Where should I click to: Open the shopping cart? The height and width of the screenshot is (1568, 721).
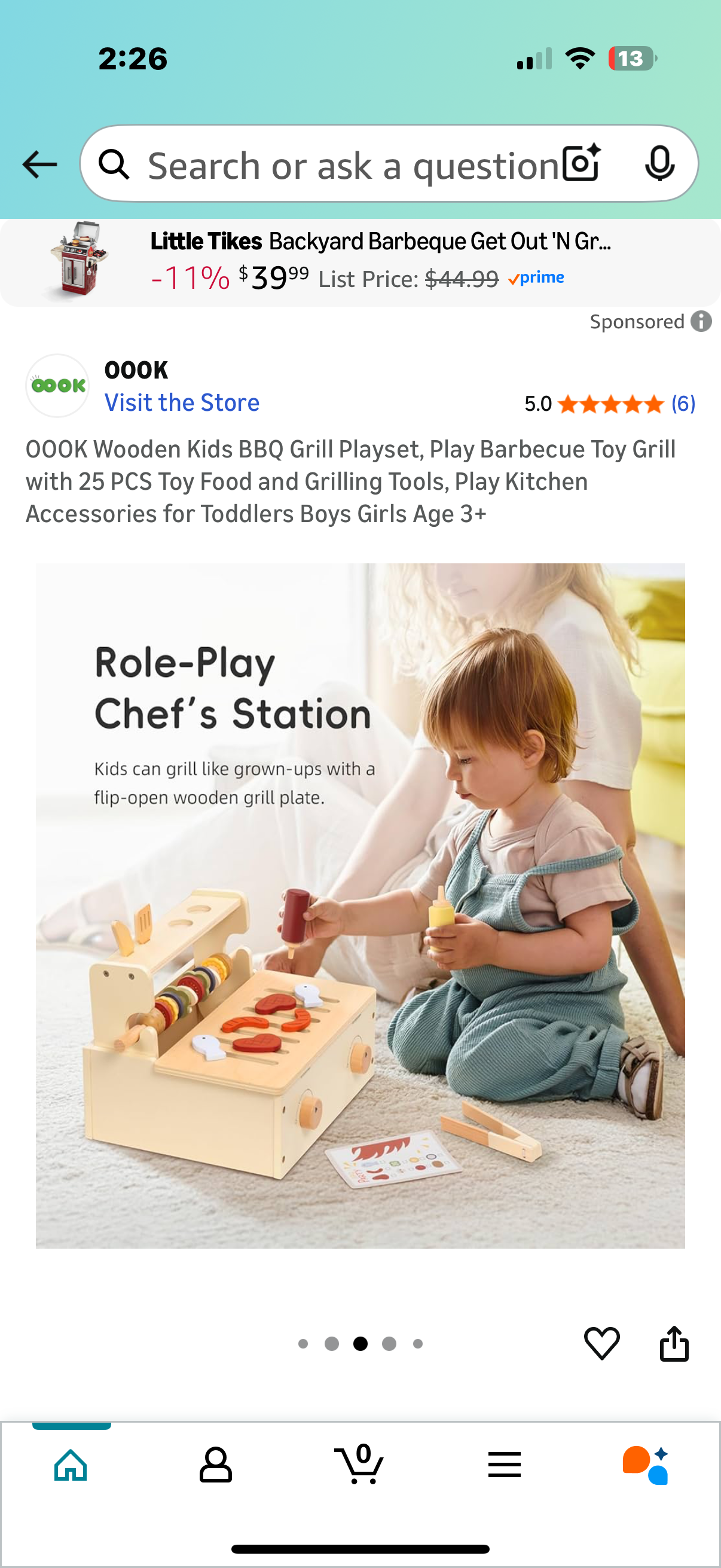tap(359, 1464)
